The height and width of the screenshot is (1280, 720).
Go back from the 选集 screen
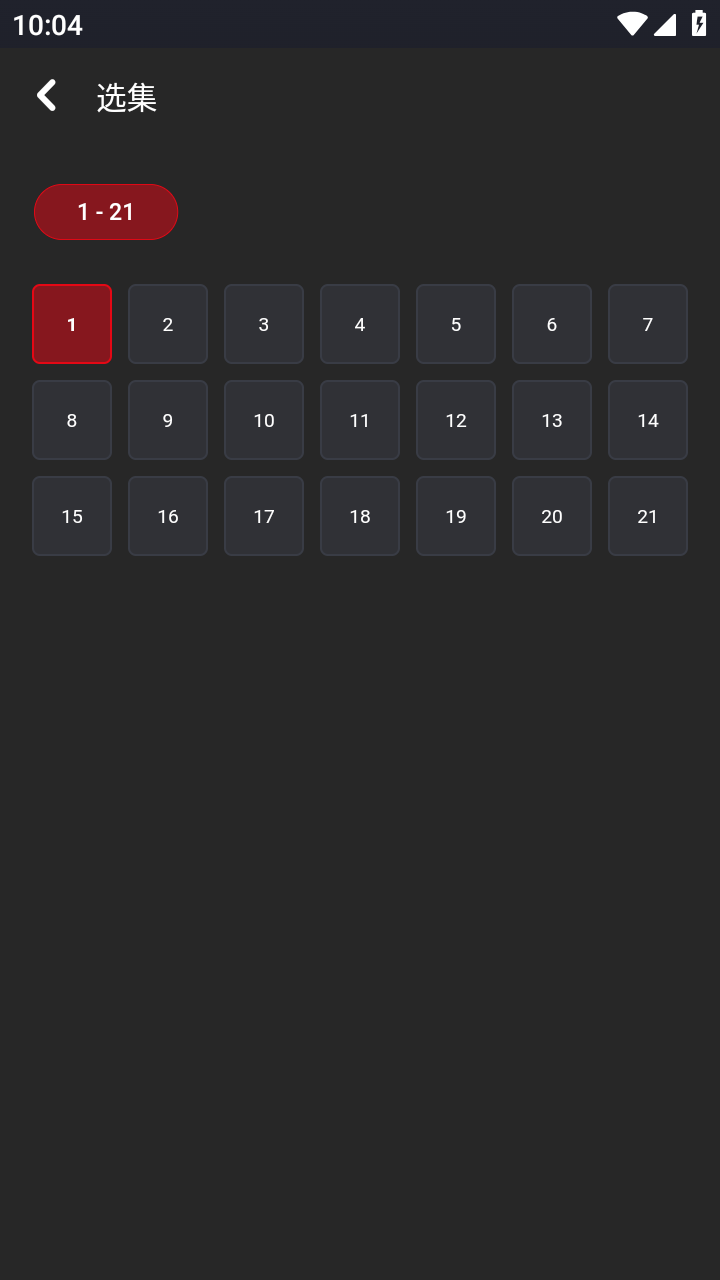click(x=46, y=96)
